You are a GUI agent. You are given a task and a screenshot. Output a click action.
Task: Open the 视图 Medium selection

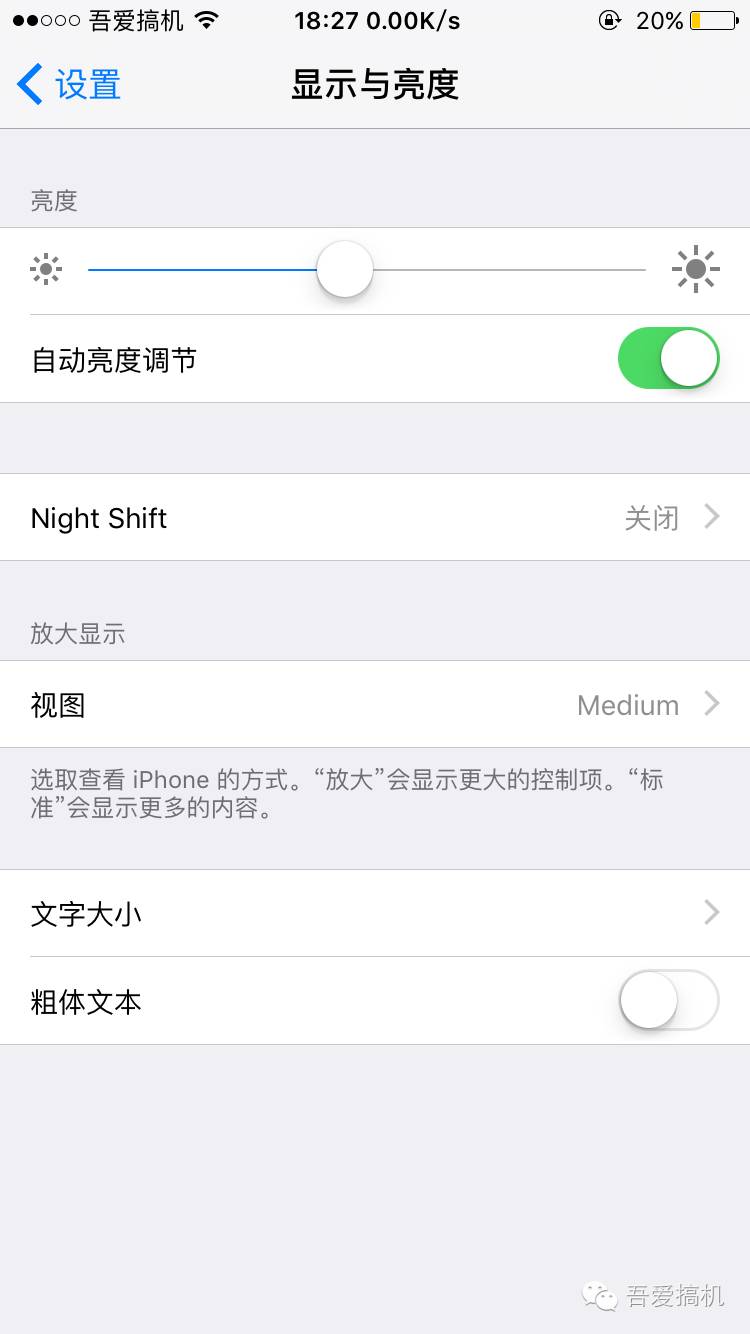[x=375, y=704]
